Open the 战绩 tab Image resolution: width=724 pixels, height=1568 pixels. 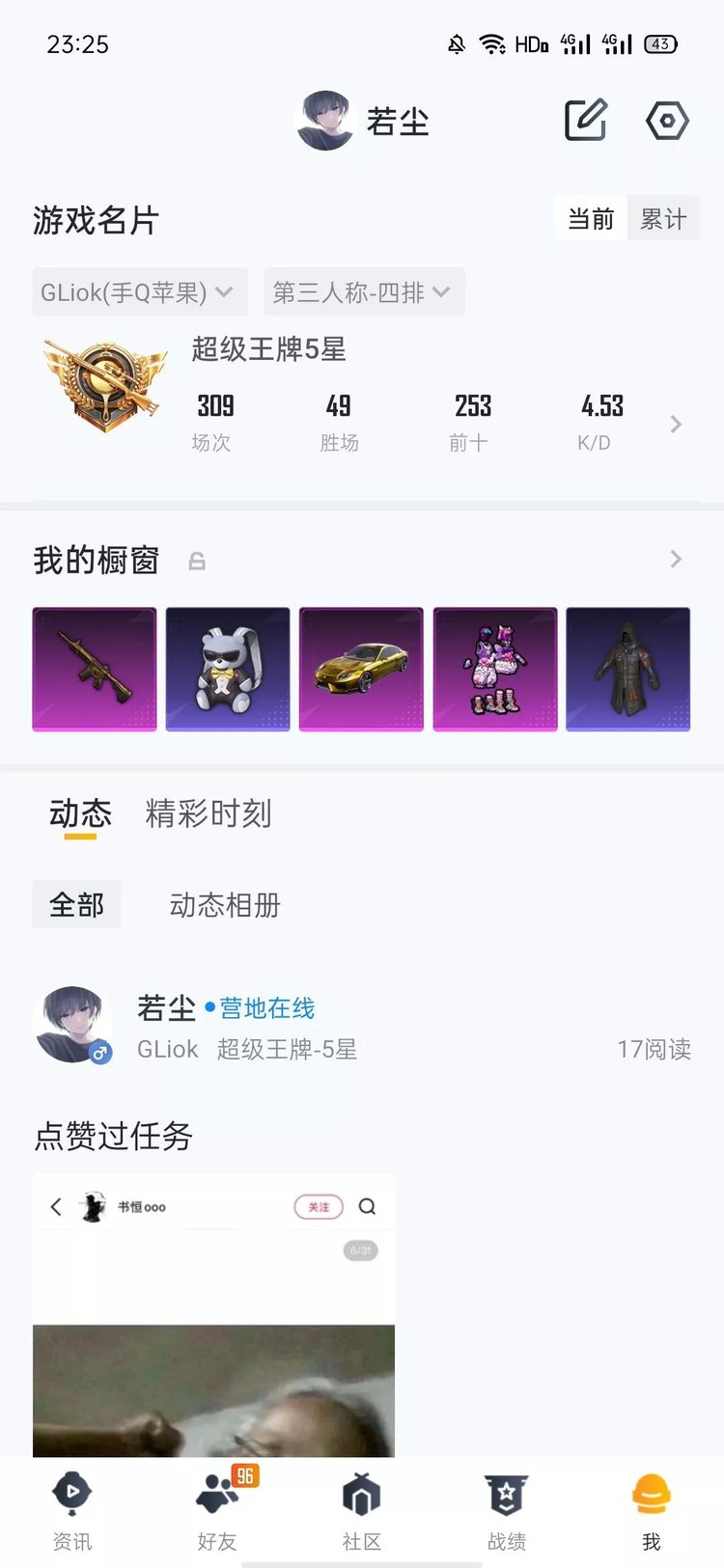point(507,1510)
